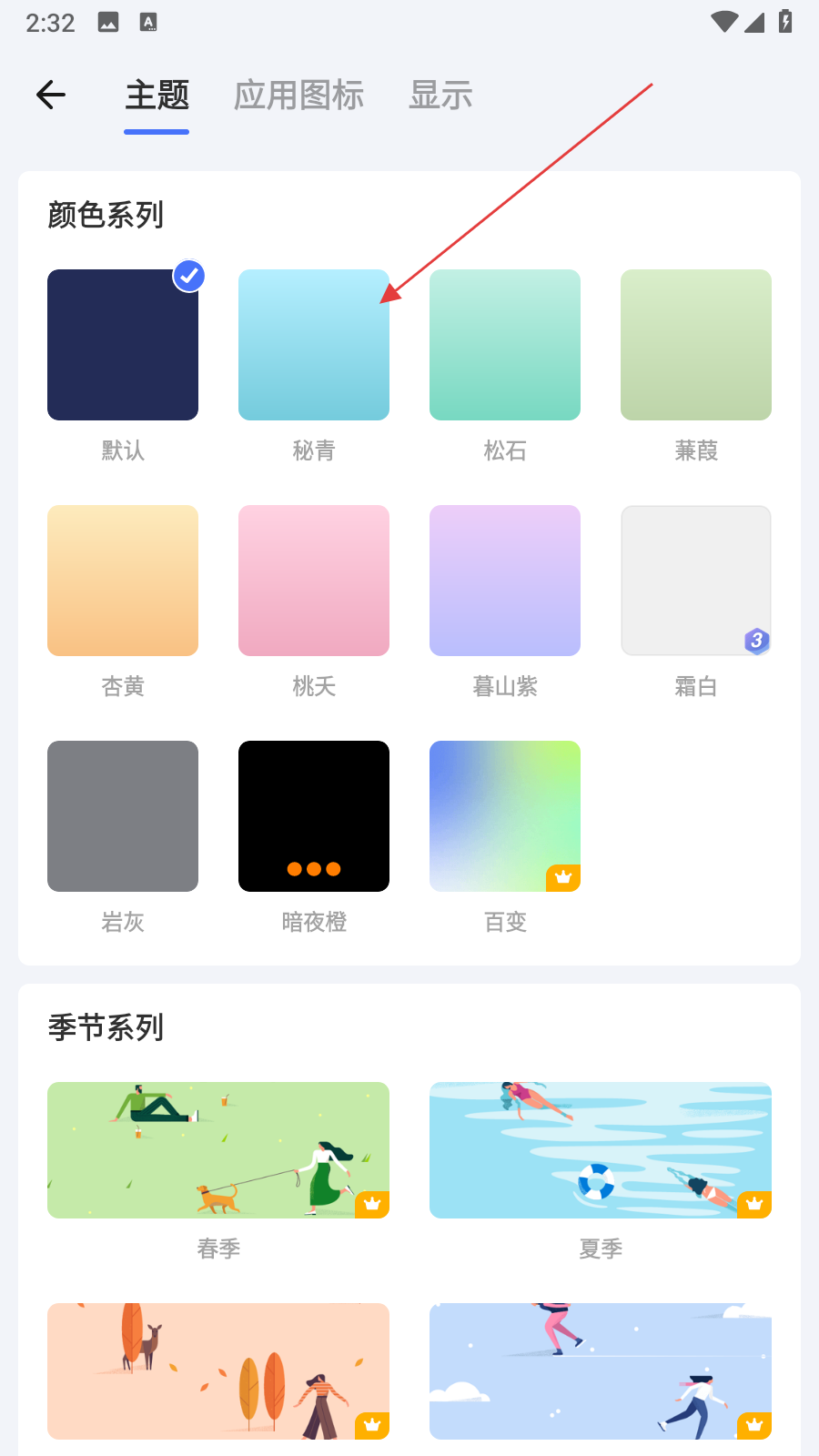Select the 默认 dark blue theme

click(123, 345)
